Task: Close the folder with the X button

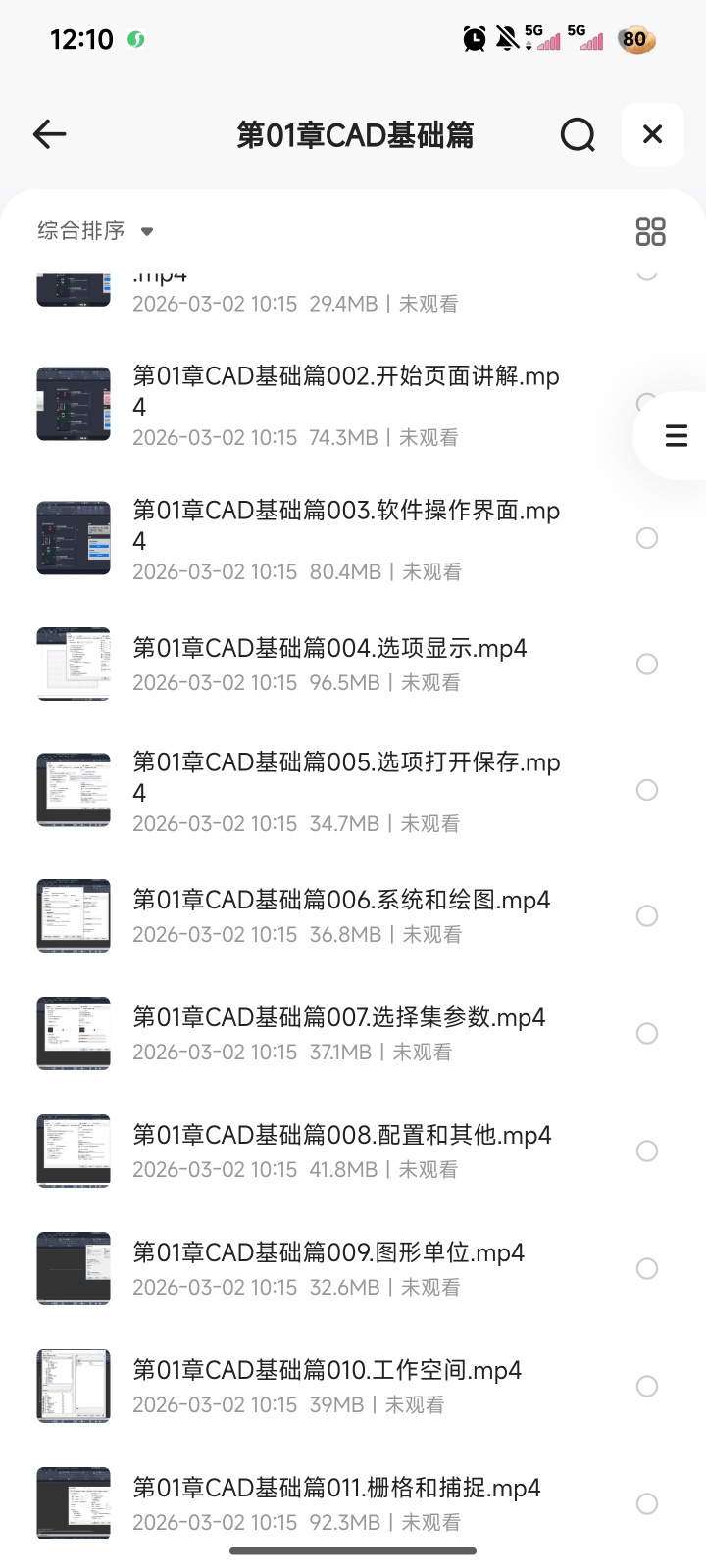Action: pyautogui.click(x=652, y=134)
